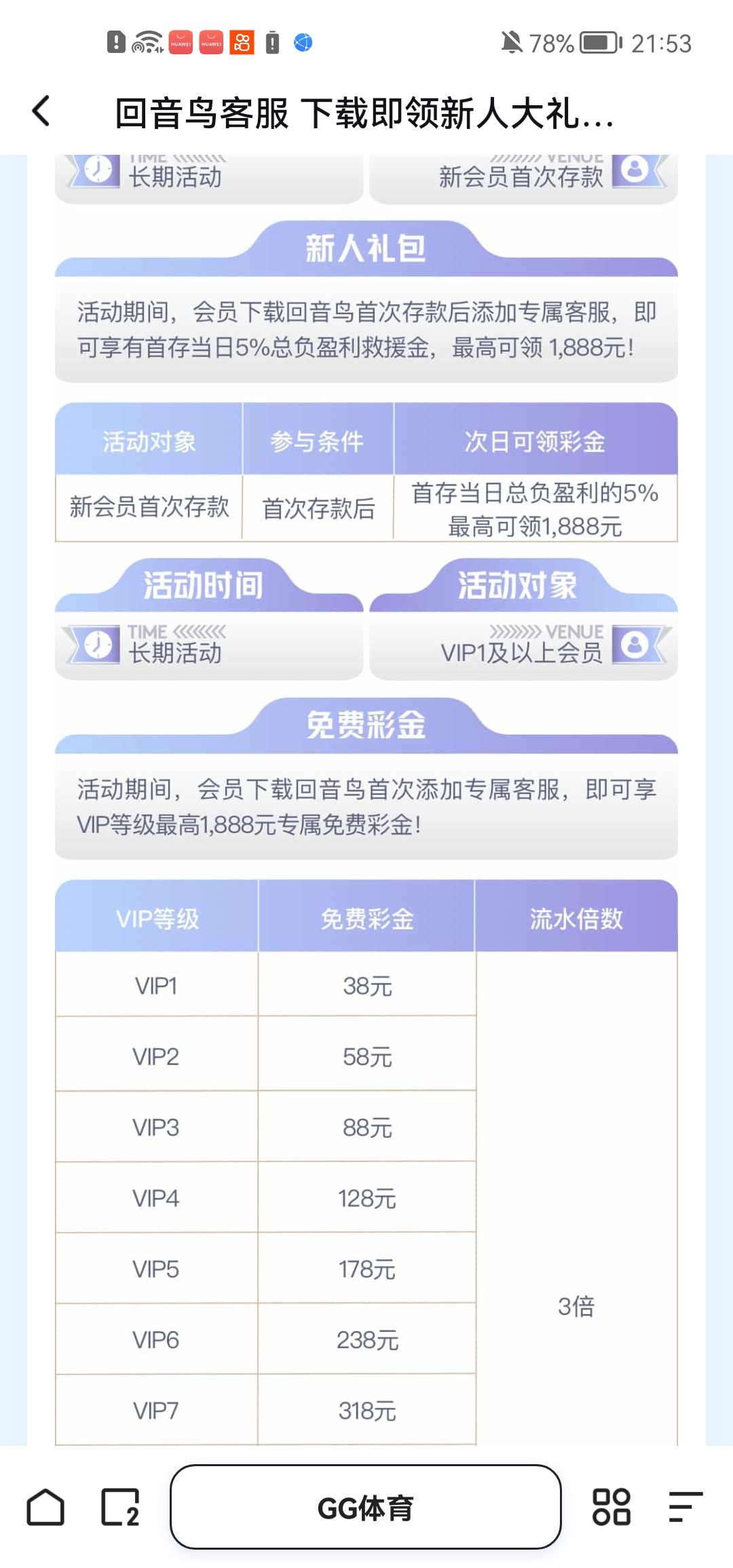Open the browser home page

(x=45, y=1507)
